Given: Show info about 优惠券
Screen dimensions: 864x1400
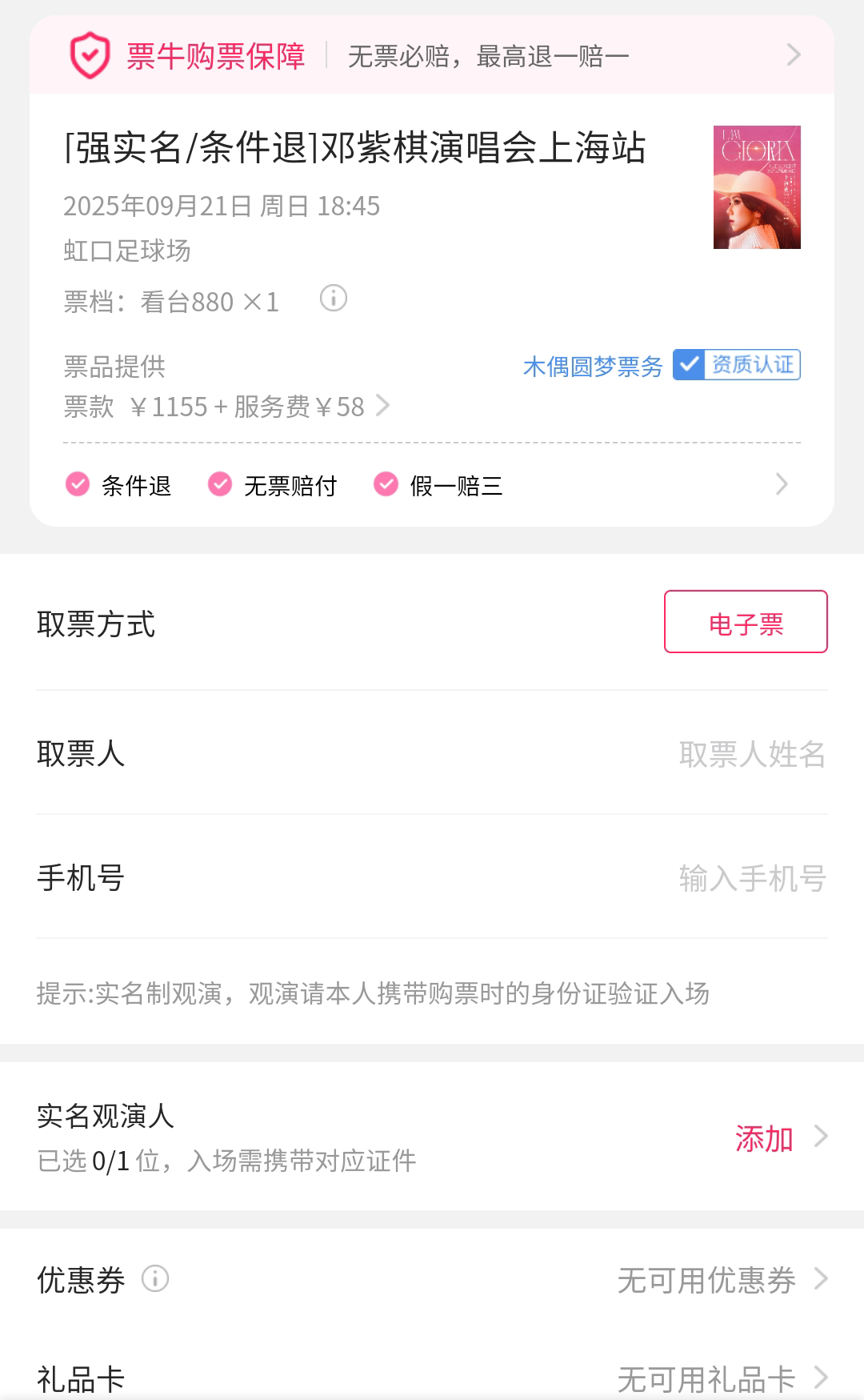Looking at the screenshot, I should [x=155, y=1279].
